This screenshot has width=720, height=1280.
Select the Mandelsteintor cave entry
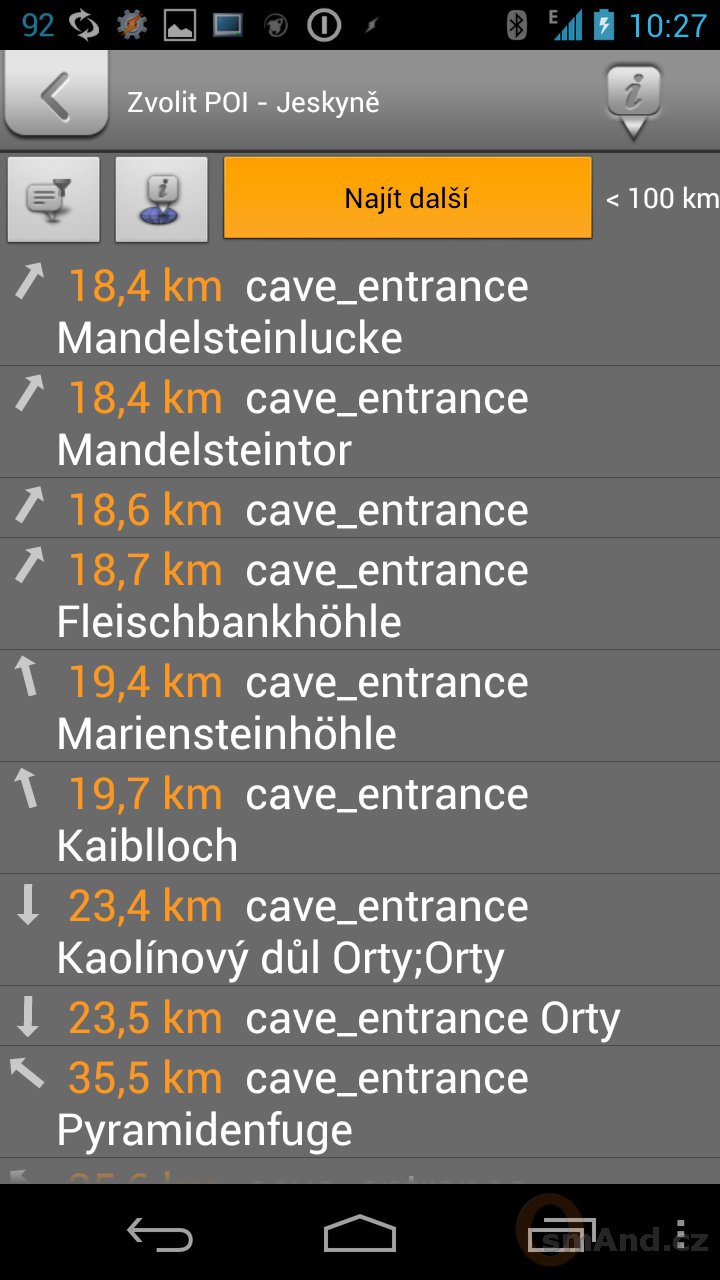tap(360, 422)
